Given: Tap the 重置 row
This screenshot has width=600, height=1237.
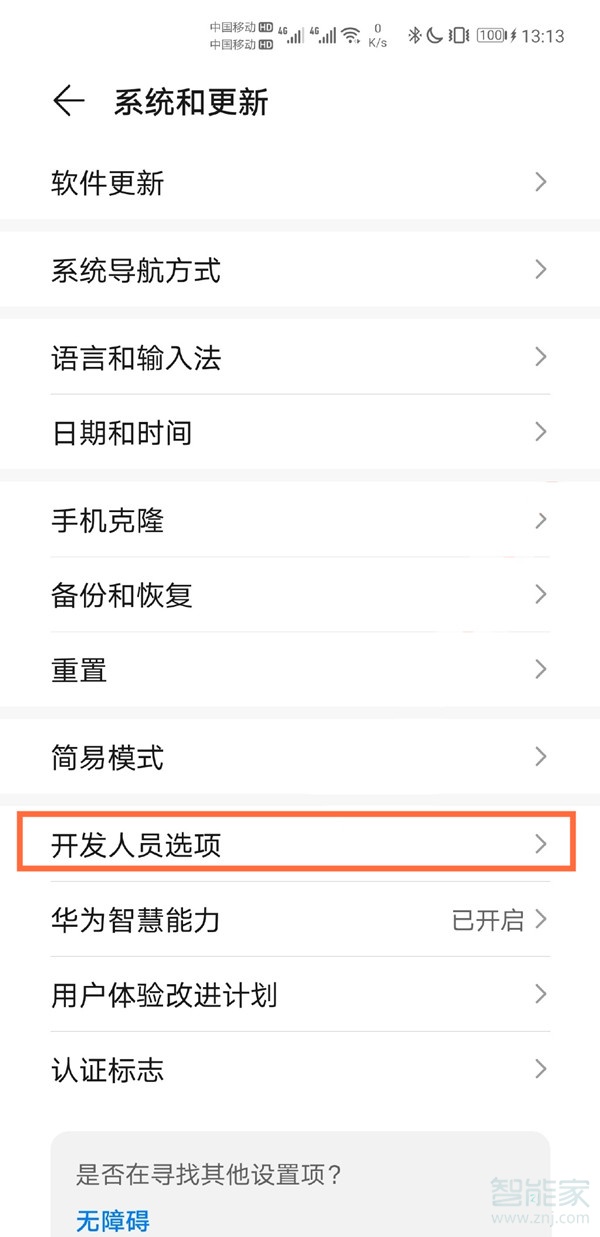Looking at the screenshot, I should pos(300,670).
